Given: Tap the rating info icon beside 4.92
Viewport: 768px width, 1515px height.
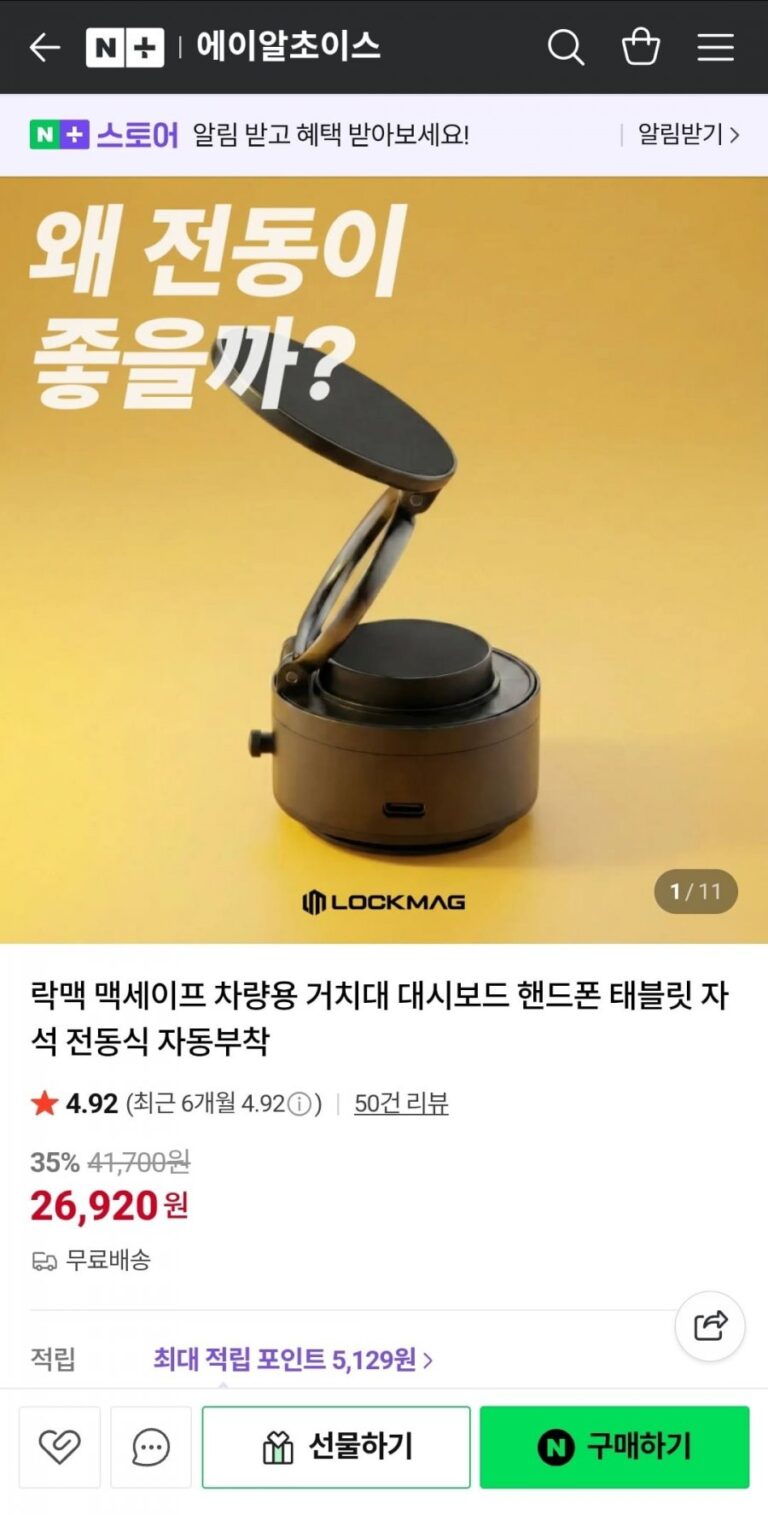Looking at the screenshot, I should pos(298,1104).
